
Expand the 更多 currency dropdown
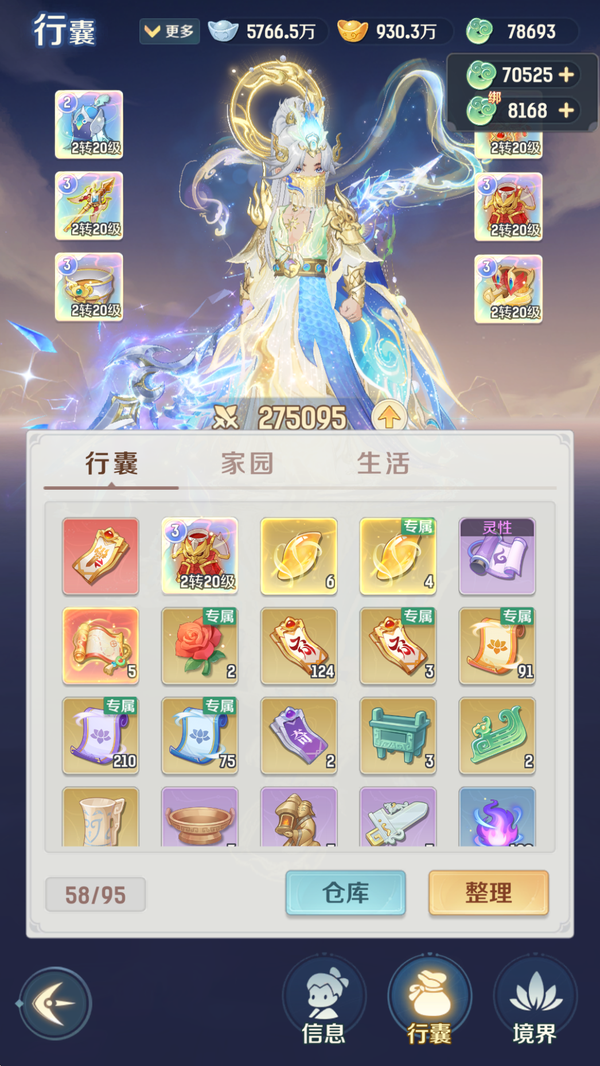pos(168,31)
